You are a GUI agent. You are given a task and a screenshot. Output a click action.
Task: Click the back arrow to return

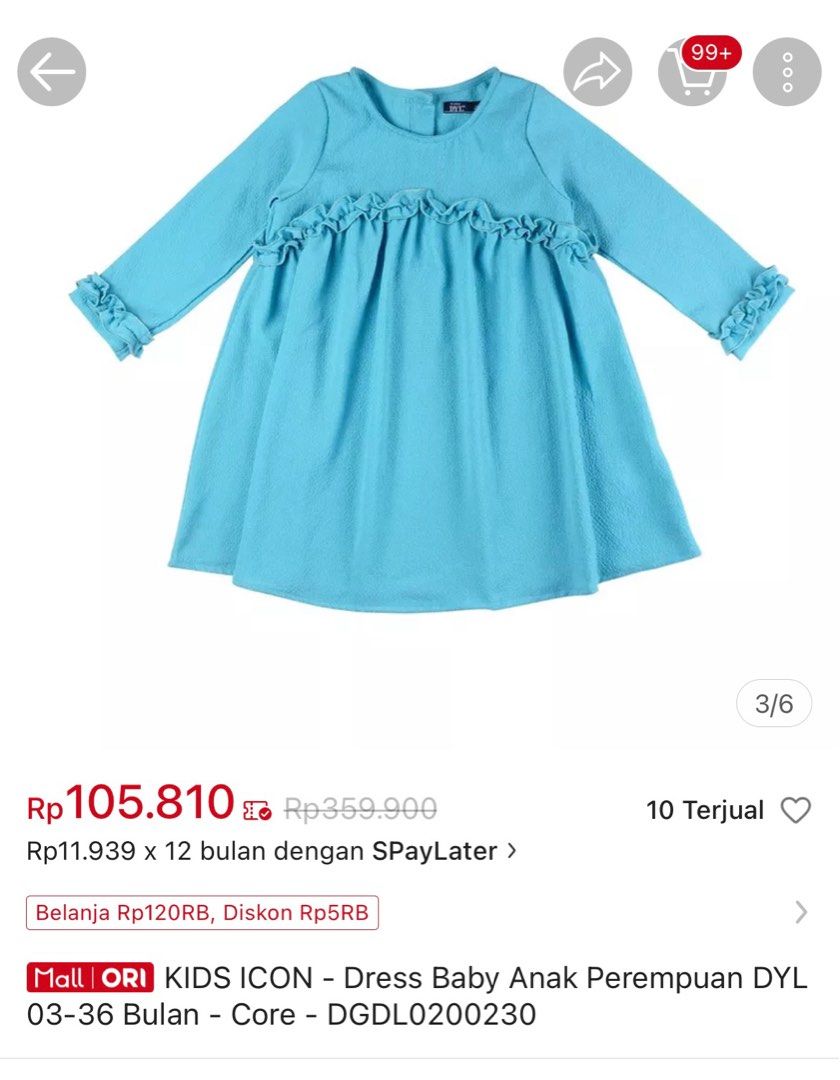pyautogui.click(x=50, y=71)
